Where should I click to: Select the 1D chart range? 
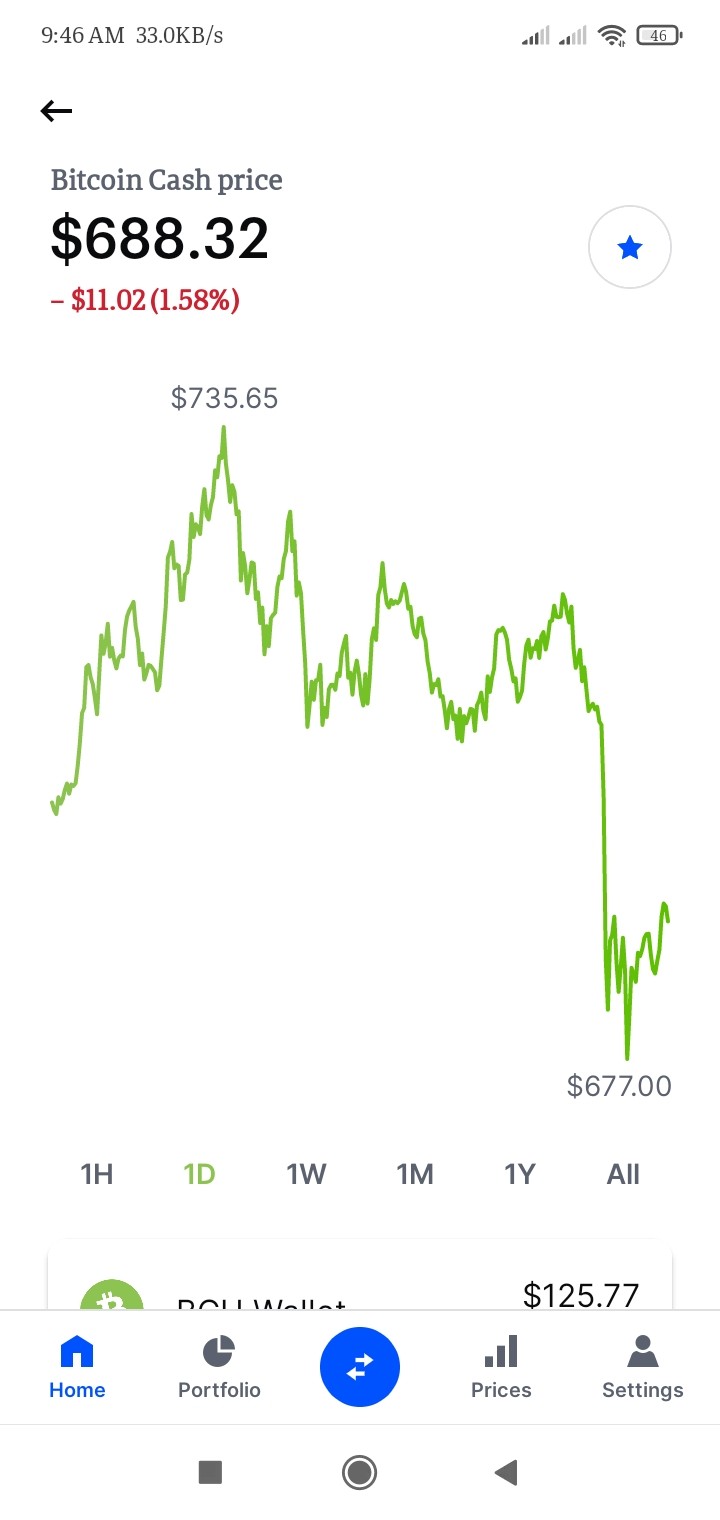point(200,1174)
